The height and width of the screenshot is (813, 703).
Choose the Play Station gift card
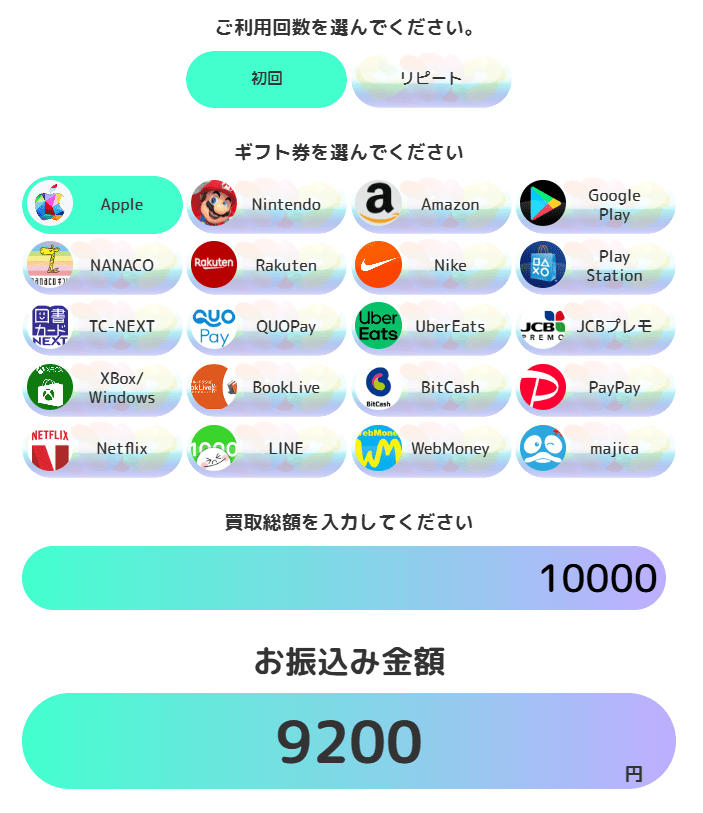(595, 266)
